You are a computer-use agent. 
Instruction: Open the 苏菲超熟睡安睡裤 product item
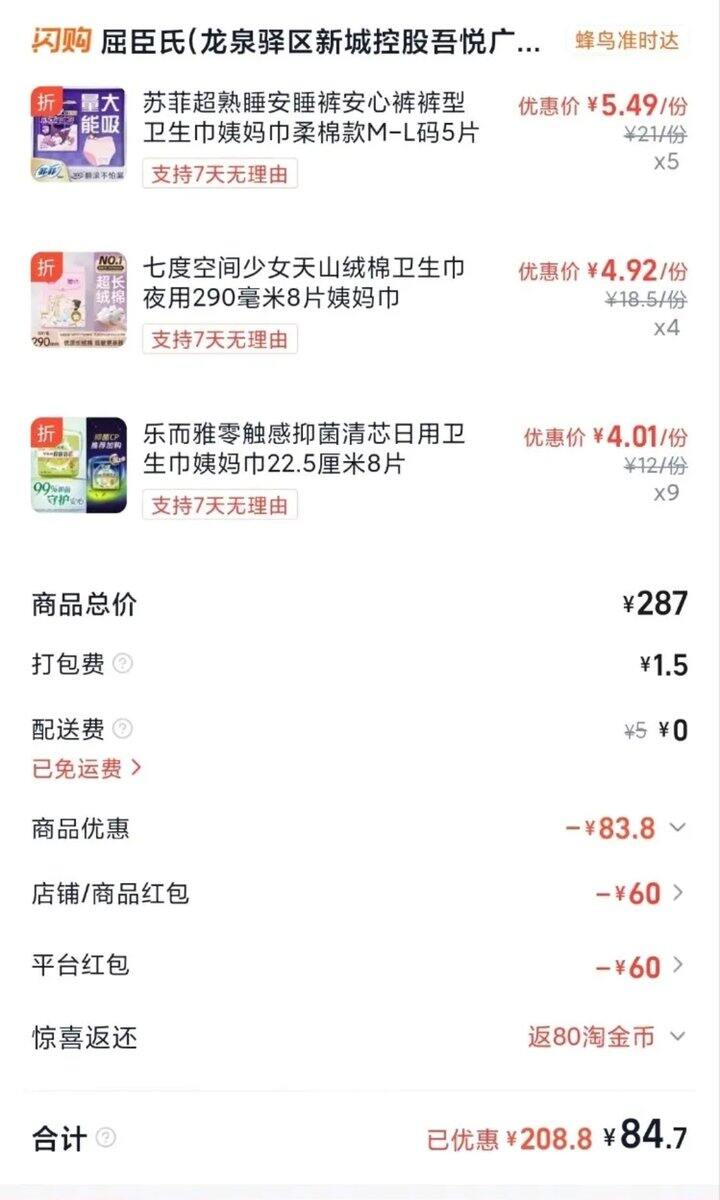pyautogui.click(x=304, y=118)
